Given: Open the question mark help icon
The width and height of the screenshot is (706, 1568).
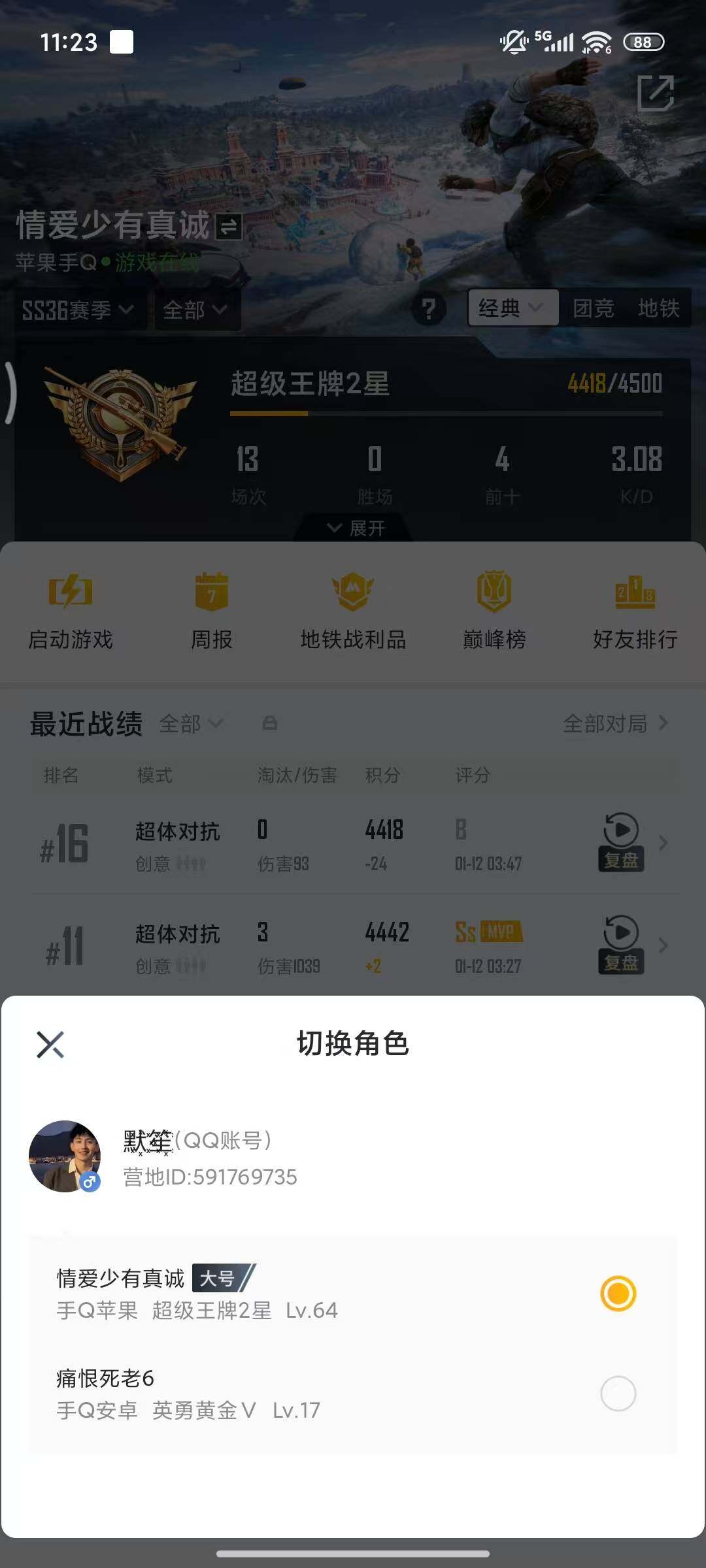Looking at the screenshot, I should (429, 309).
